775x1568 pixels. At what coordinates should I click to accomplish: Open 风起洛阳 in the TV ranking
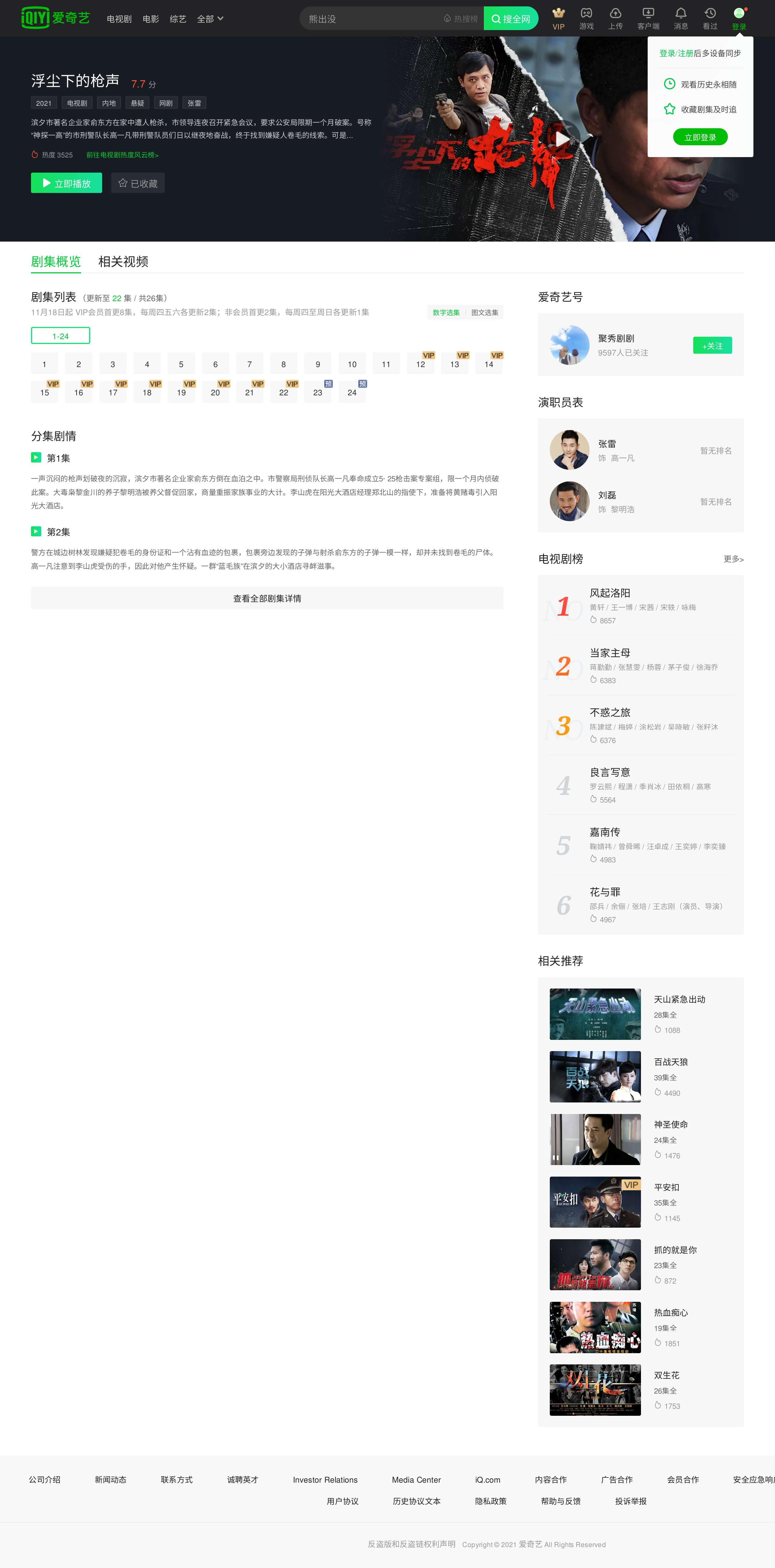pyautogui.click(x=609, y=593)
